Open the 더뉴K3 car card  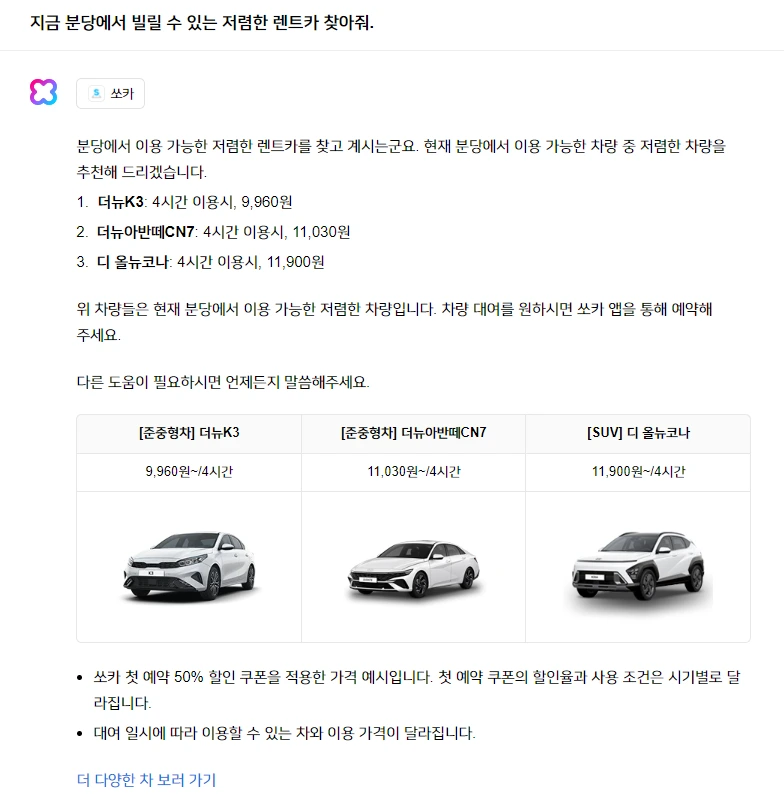pos(189,528)
